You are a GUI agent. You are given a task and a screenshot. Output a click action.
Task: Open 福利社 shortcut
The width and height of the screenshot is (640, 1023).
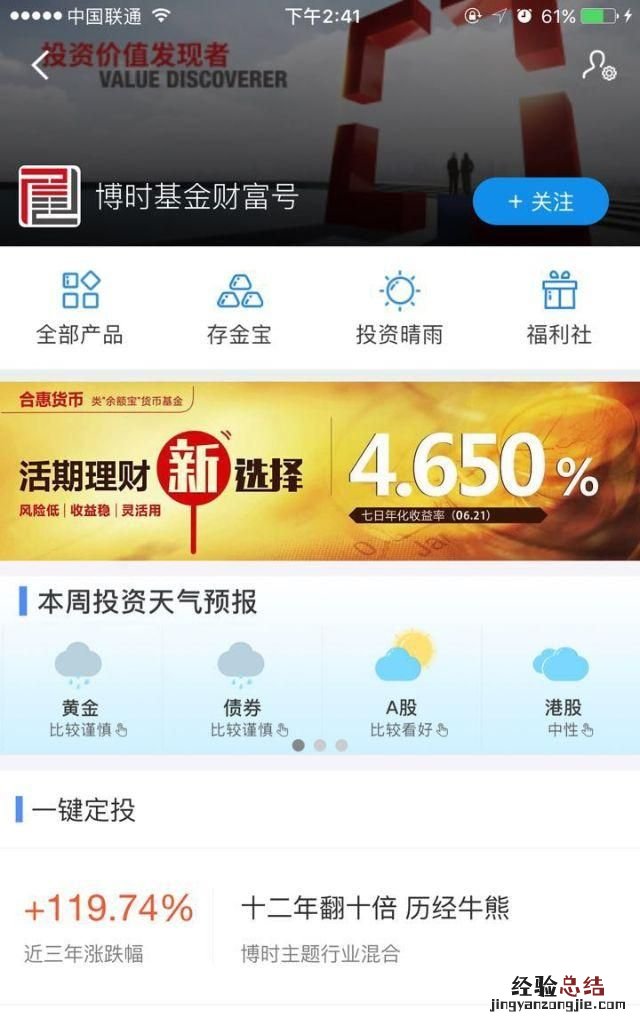click(559, 308)
